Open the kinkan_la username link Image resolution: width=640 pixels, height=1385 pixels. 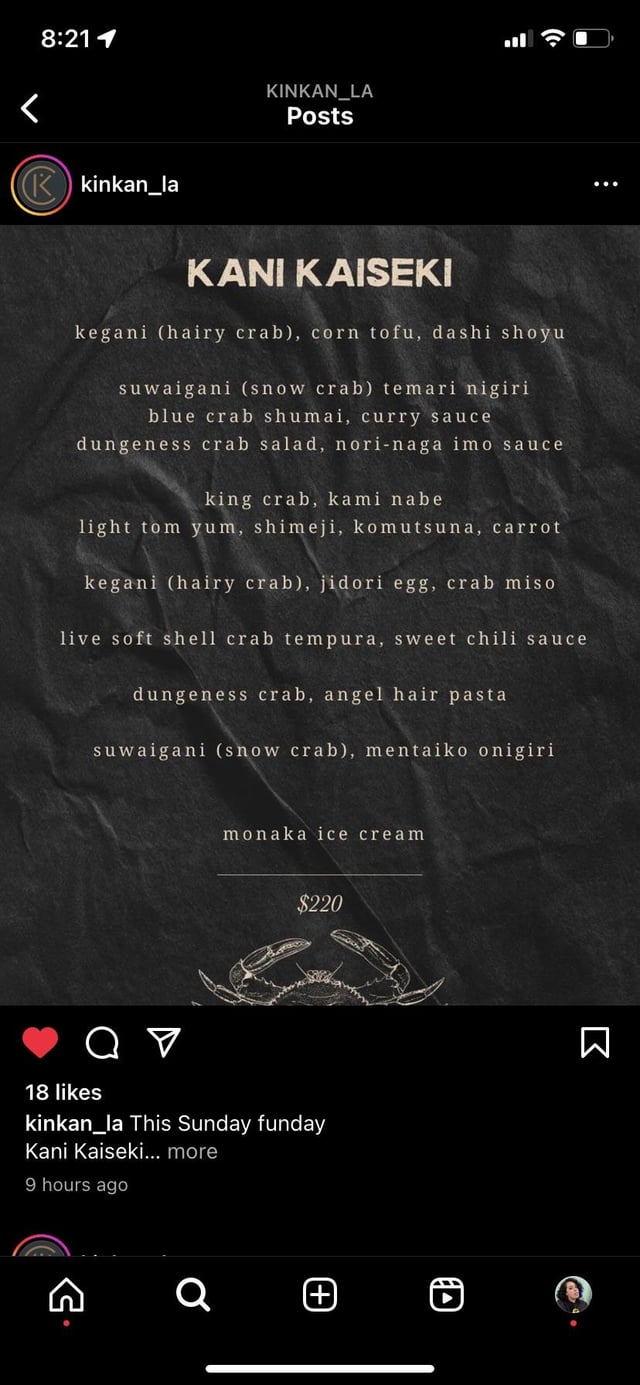[x=129, y=184]
